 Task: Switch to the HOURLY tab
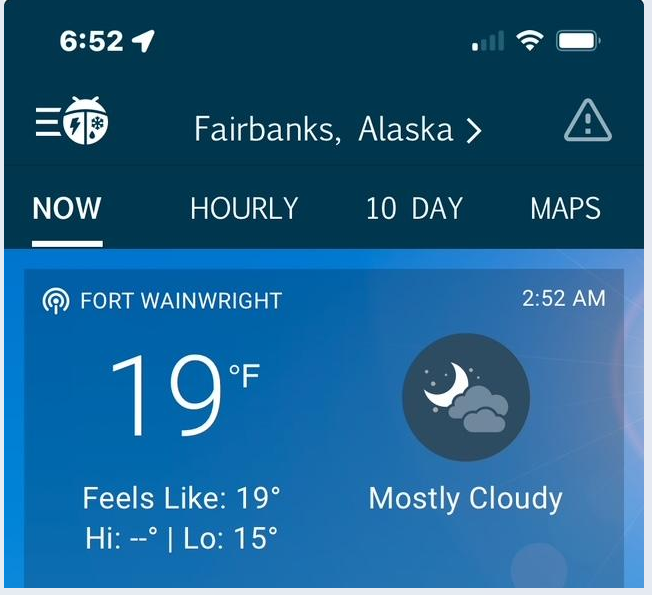pyautogui.click(x=244, y=209)
